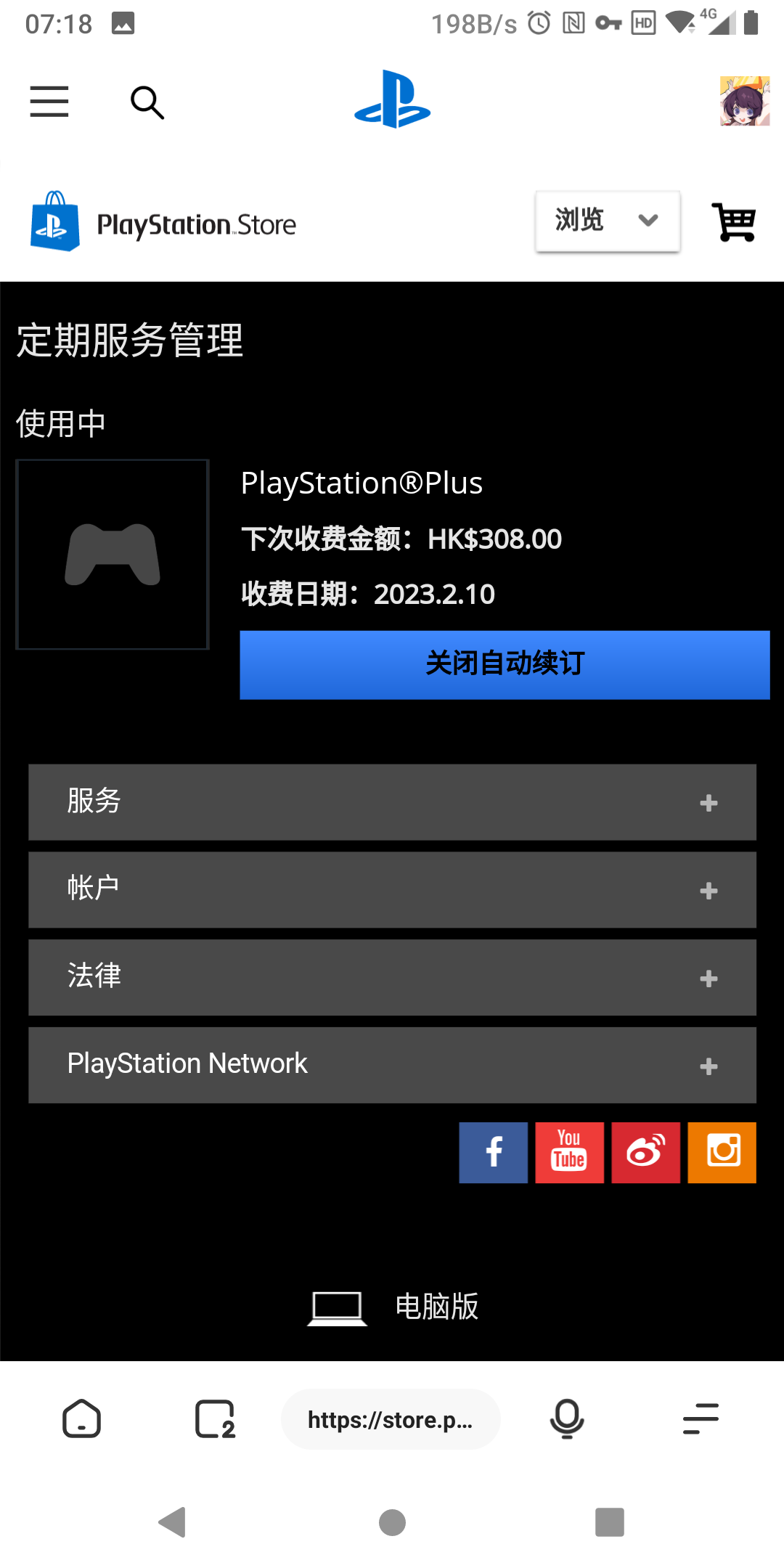Visit the Weibo page
Screen dimensions: 784x1568
pyautogui.click(x=646, y=1153)
